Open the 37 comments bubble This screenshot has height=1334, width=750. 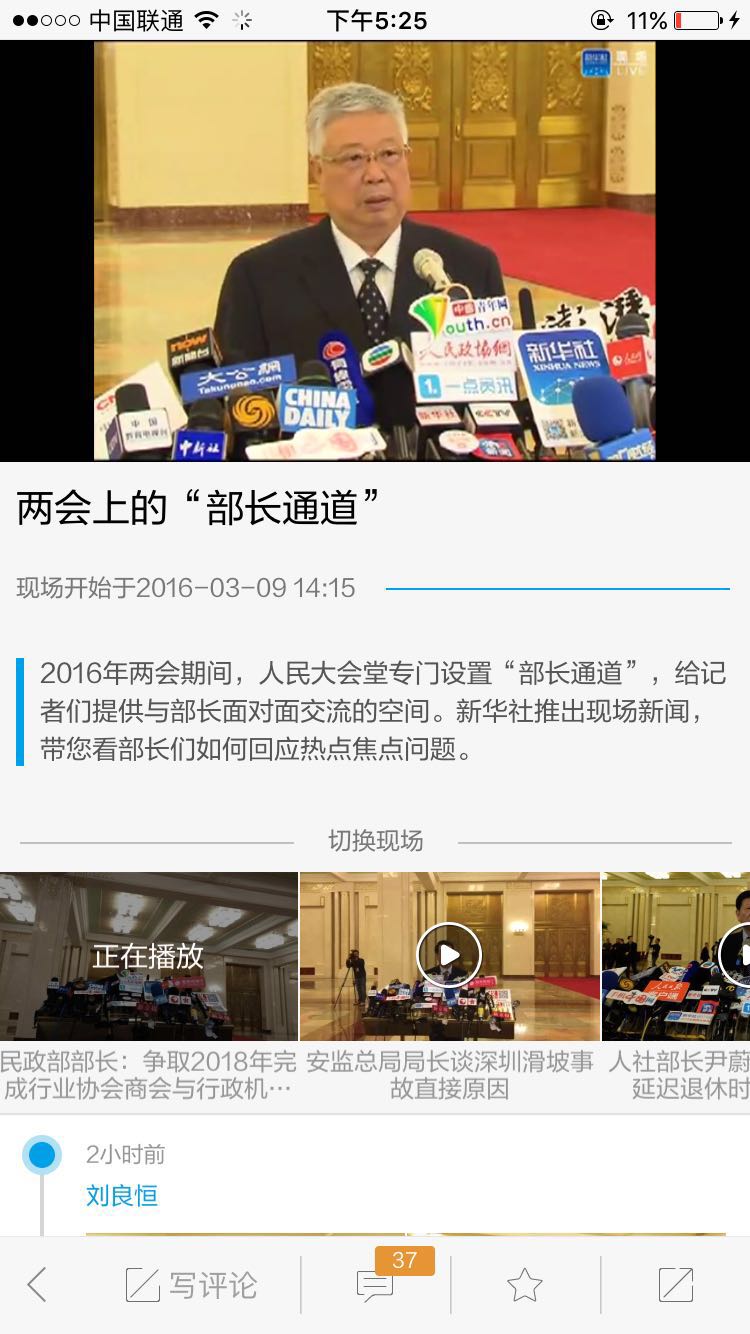[376, 1285]
